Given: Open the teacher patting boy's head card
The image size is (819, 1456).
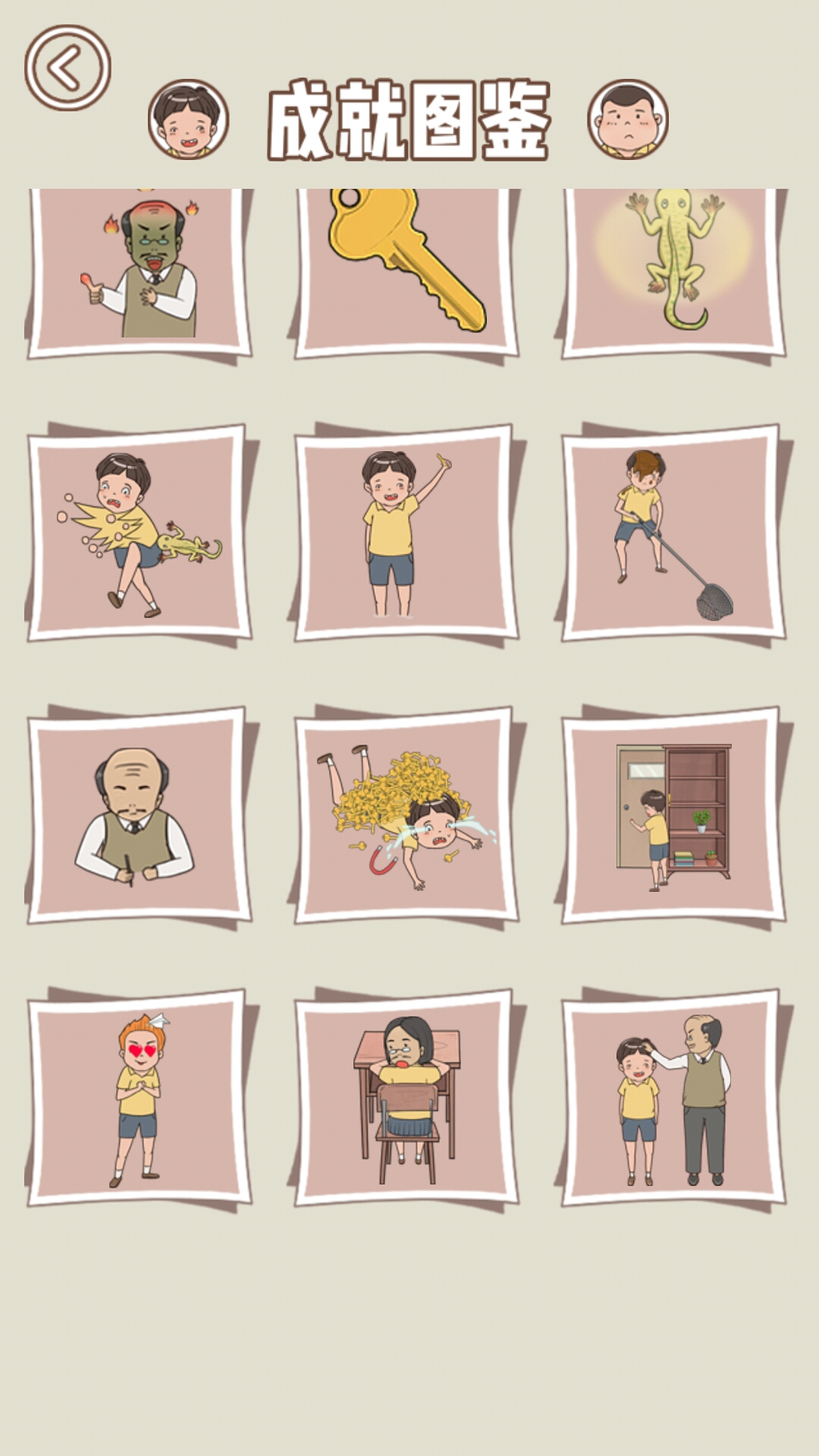Looking at the screenshot, I should tap(673, 1097).
